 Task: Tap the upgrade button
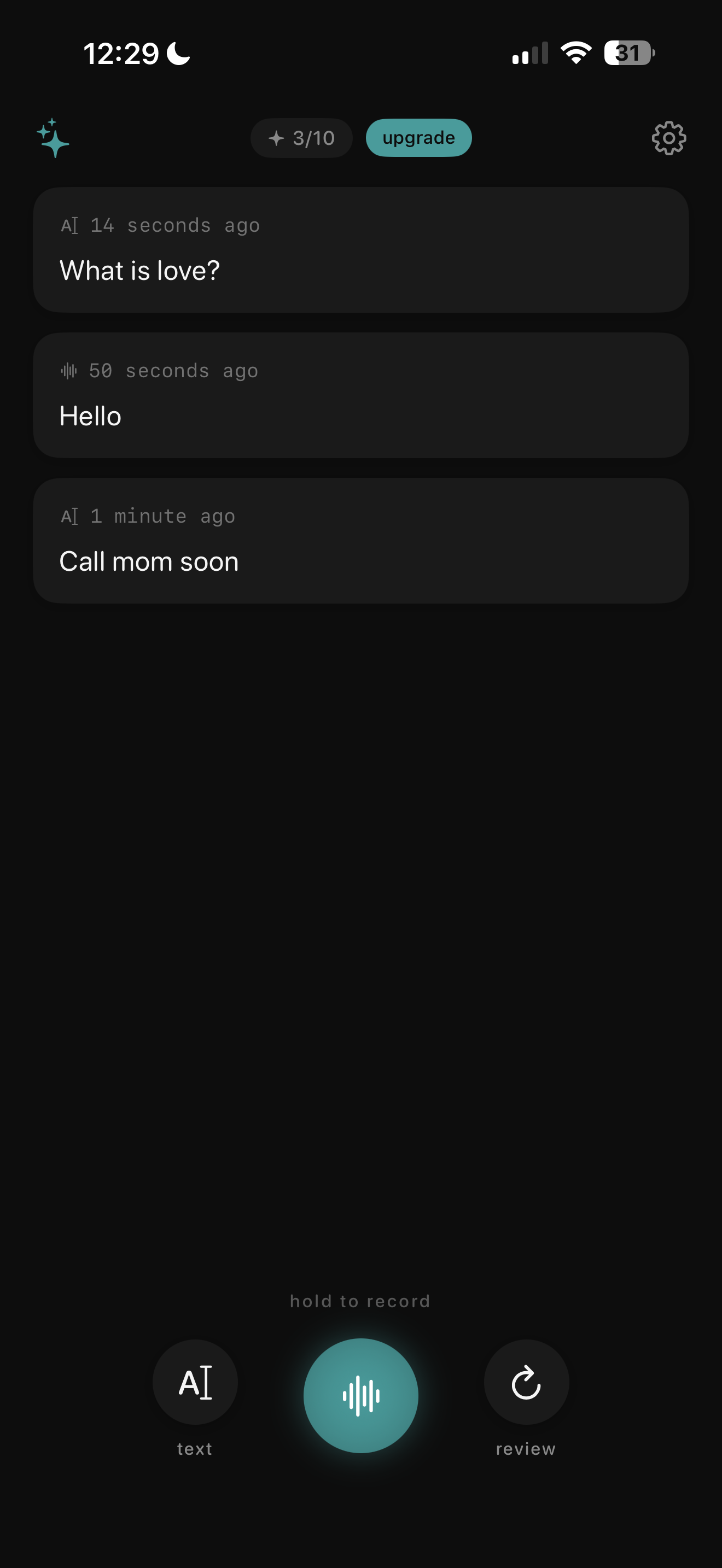[418, 138]
